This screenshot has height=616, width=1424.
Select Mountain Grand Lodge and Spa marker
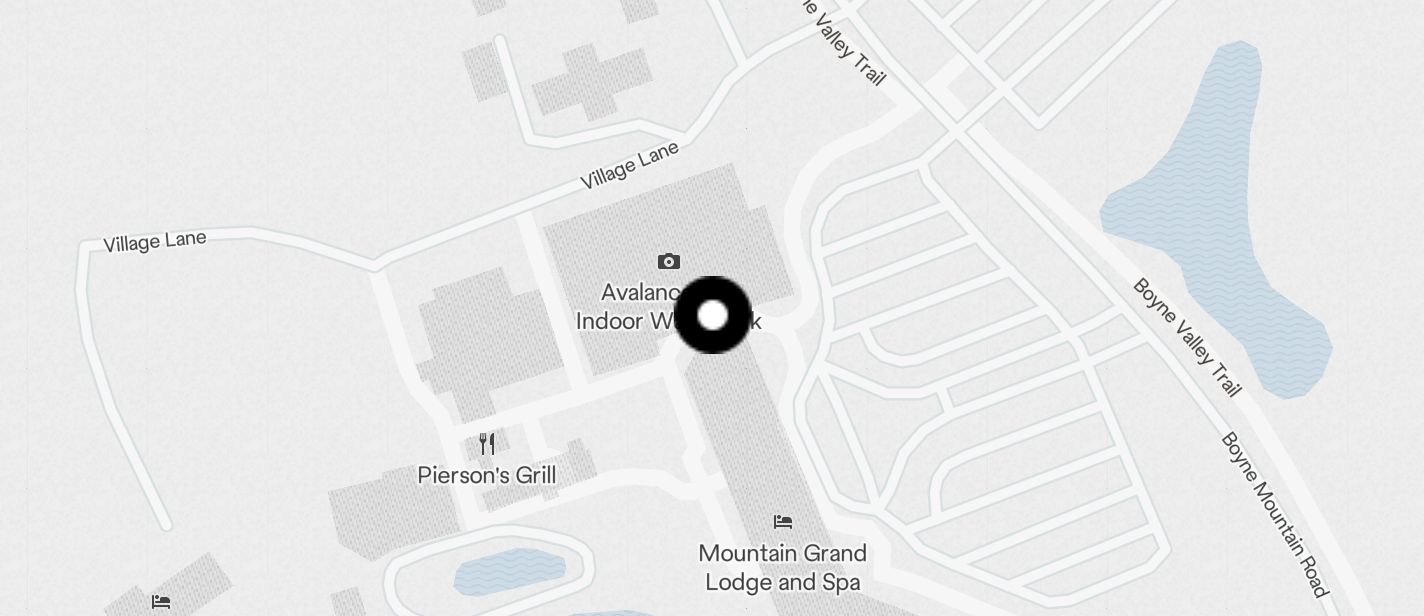[x=783, y=522]
